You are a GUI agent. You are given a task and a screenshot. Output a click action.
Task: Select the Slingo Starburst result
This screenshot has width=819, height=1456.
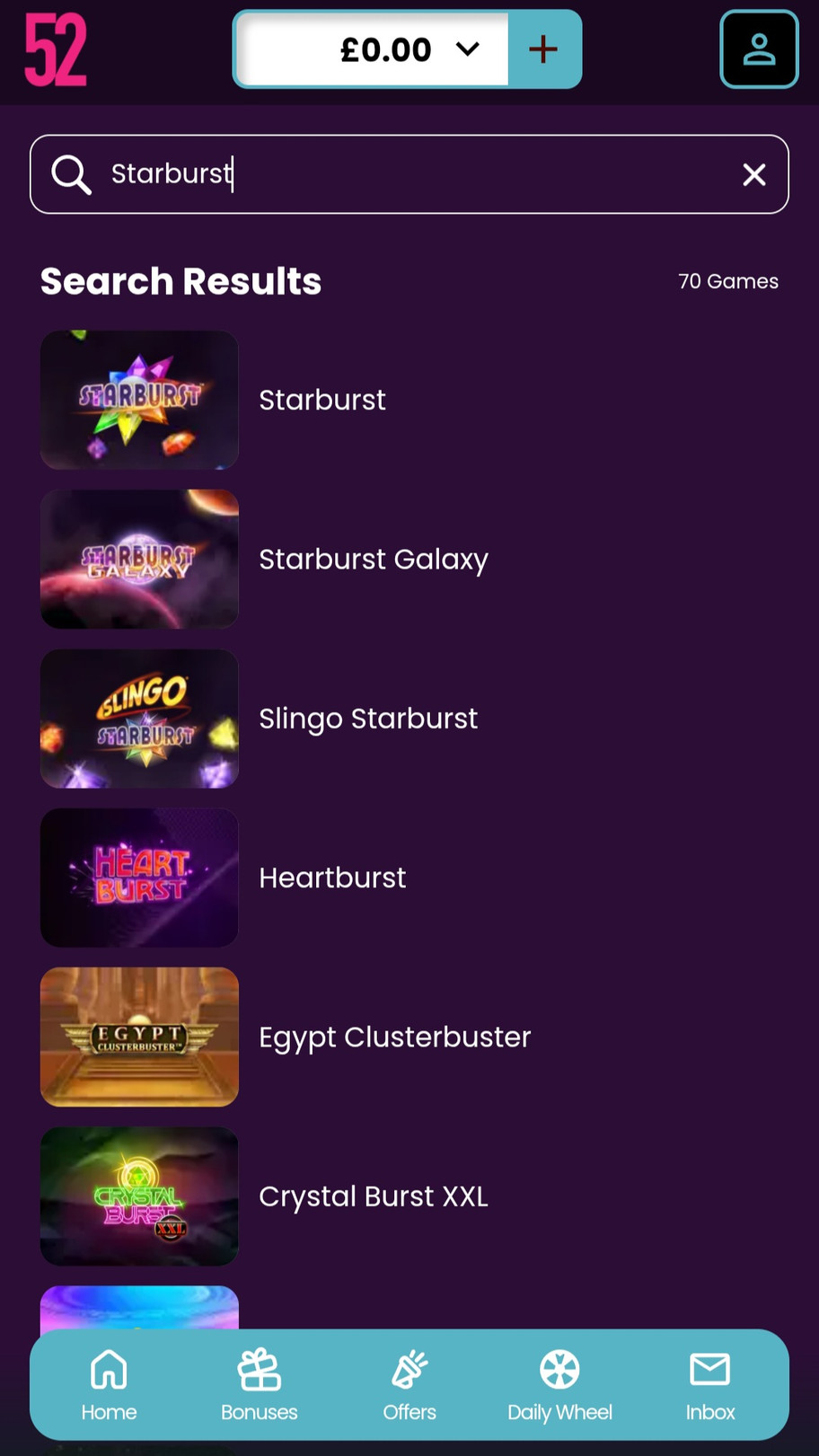(x=367, y=719)
